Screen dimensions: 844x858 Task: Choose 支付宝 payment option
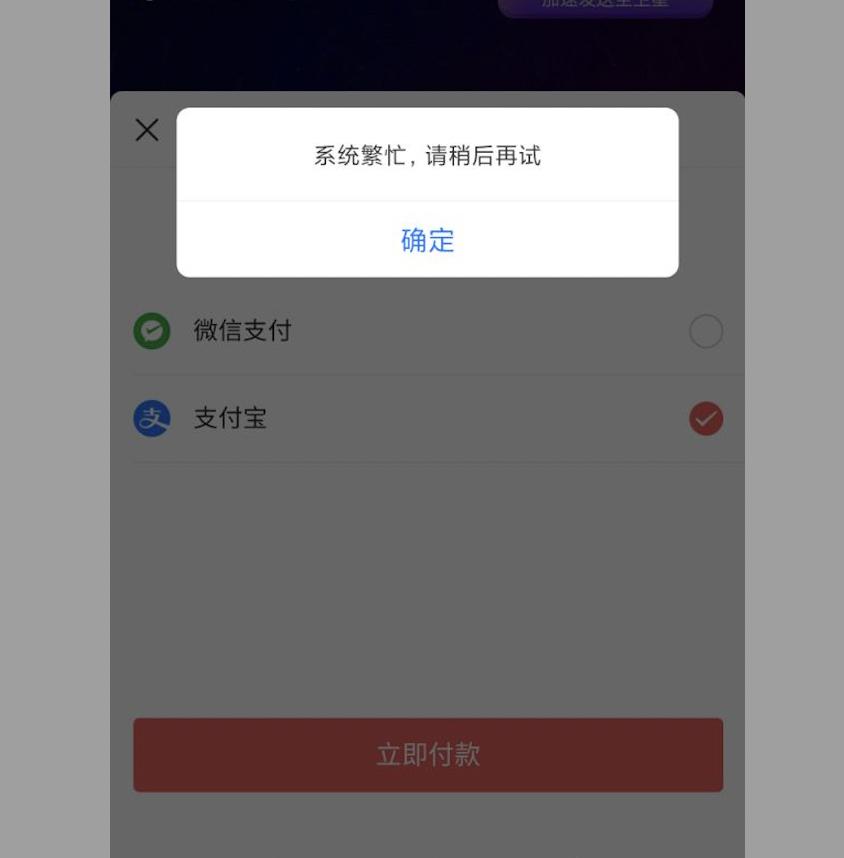click(x=705, y=418)
